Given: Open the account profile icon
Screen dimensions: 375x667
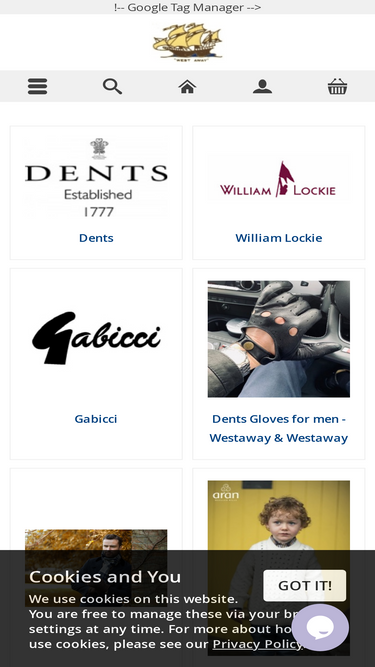Looking at the screenshot, I should tap(262, 86).
